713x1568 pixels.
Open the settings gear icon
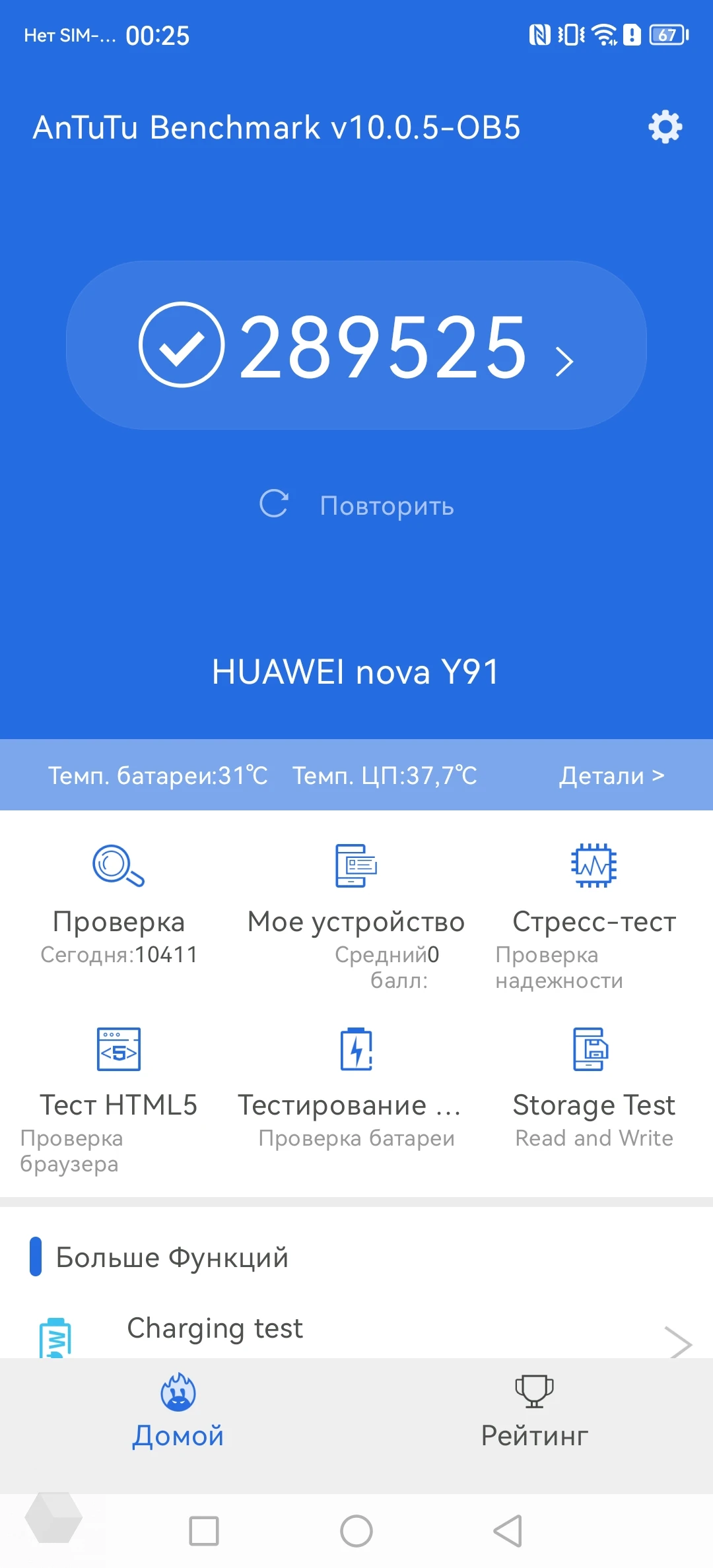[x=665, y=127]
